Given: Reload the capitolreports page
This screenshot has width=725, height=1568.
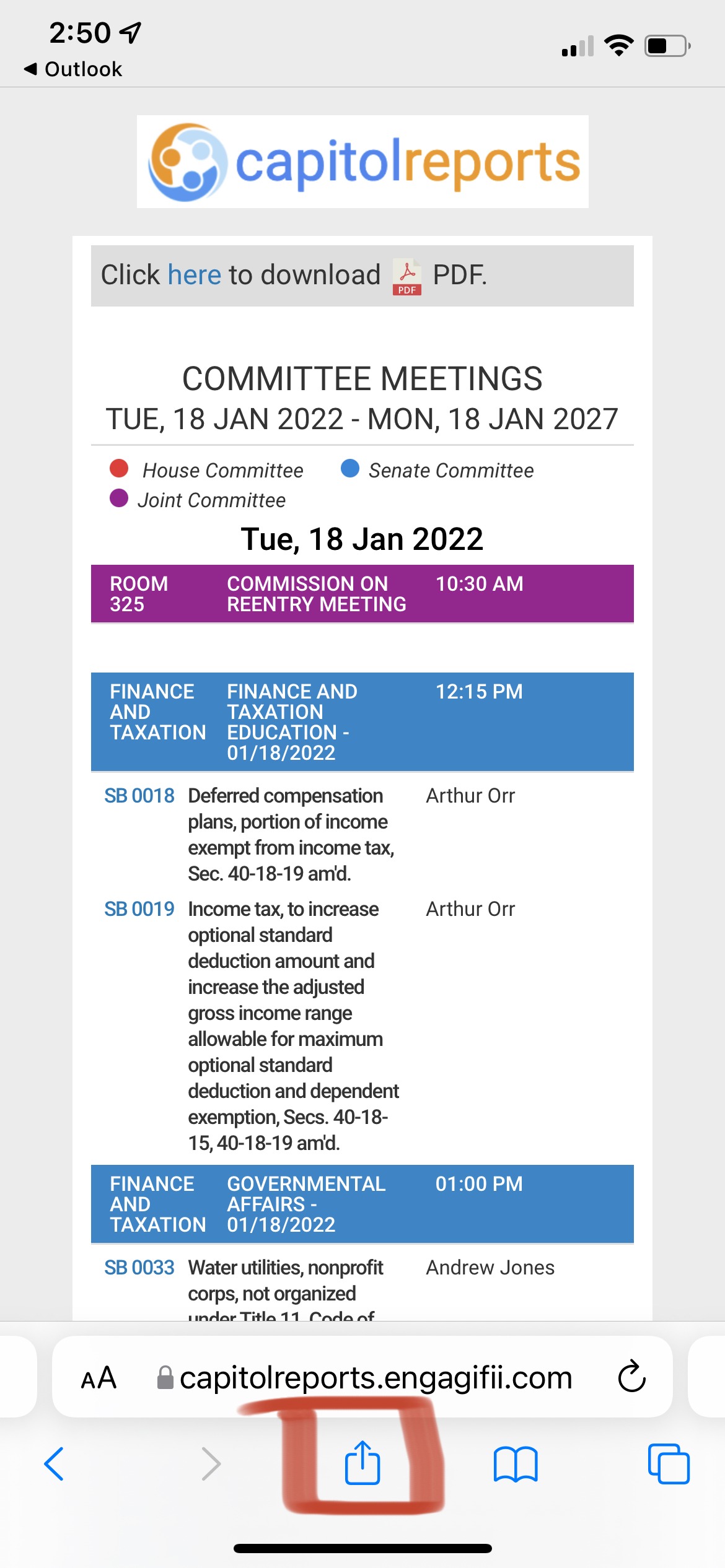Looking at the screenshot, I should 632,1376.
